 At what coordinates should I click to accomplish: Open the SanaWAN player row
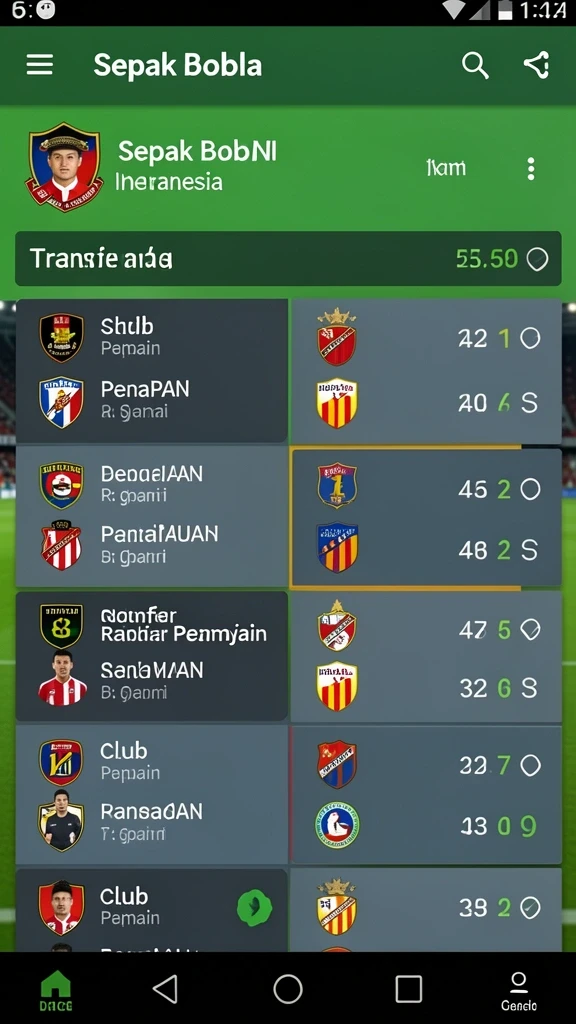[152, 680]
